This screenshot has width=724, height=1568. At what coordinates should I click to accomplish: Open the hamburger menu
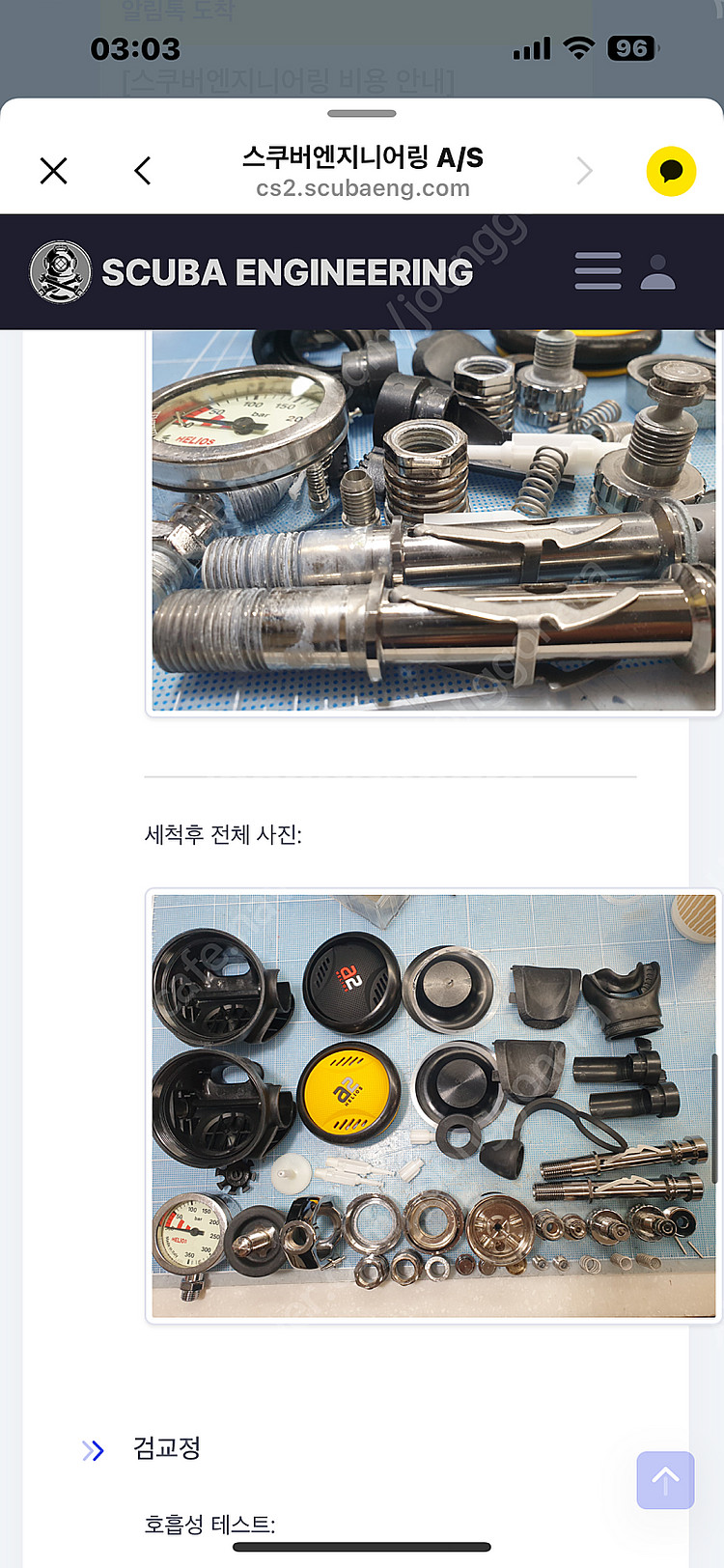click(x=598, y=271)
